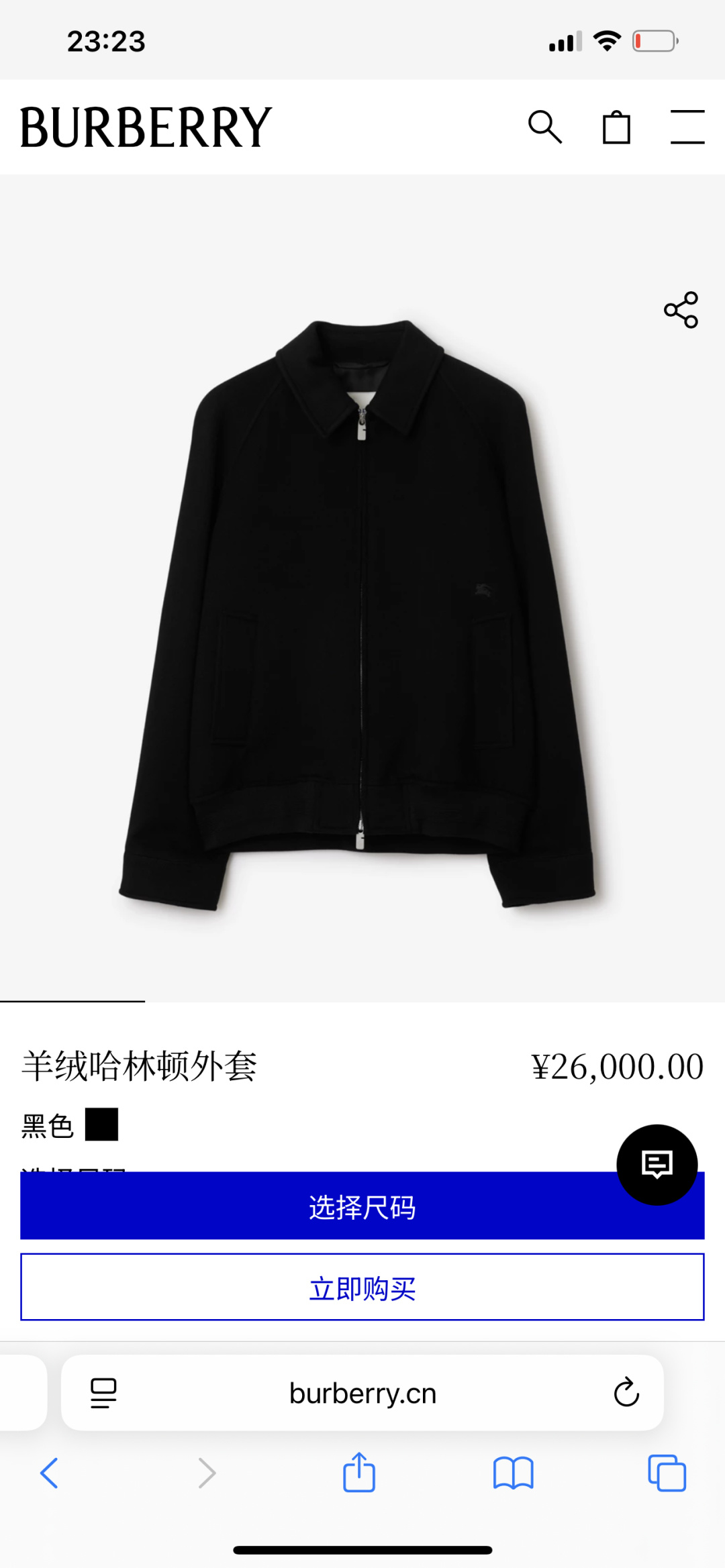
Task: Tap 立即购买 to buy now
Action: [x=362, y=1287]
